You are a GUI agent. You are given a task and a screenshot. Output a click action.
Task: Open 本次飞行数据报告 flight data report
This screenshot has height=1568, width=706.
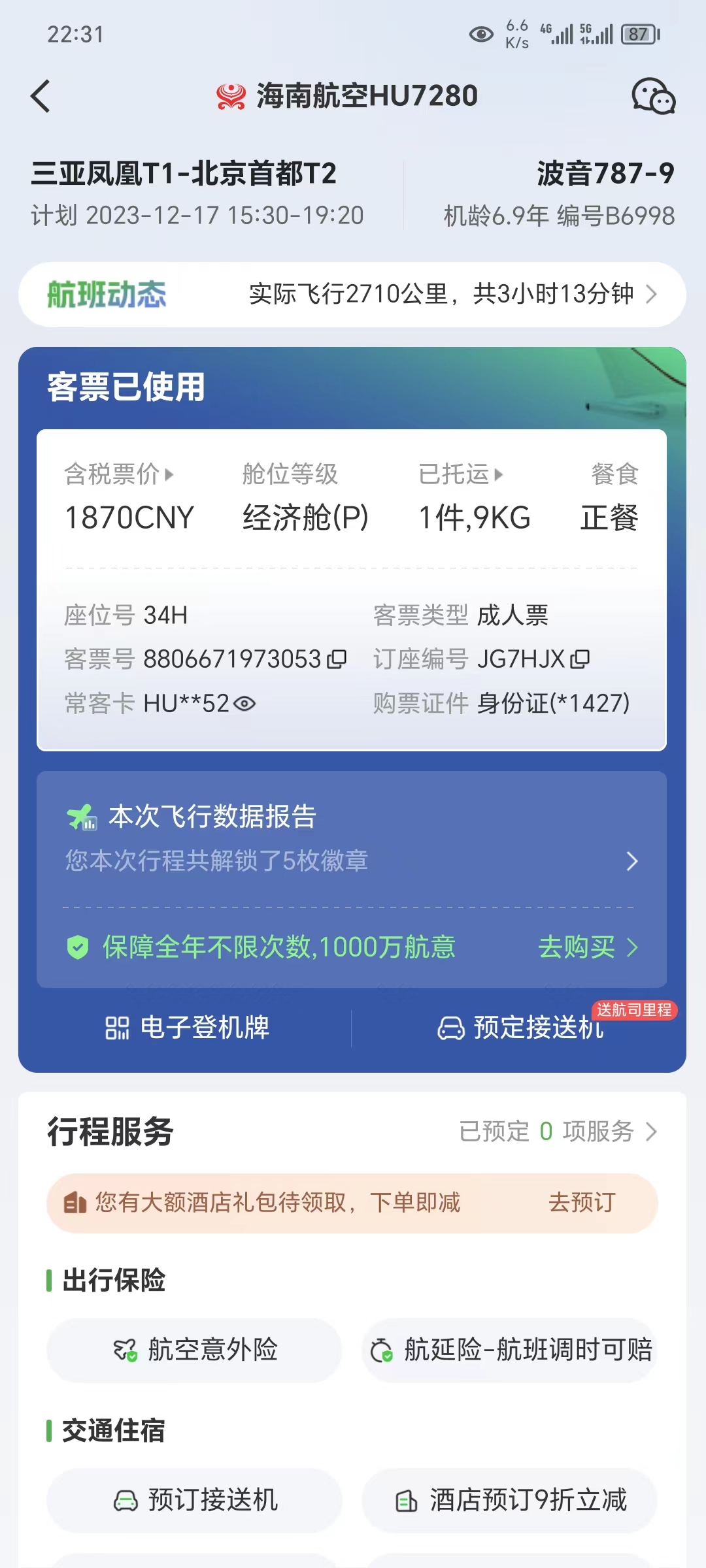click(352, 838)
